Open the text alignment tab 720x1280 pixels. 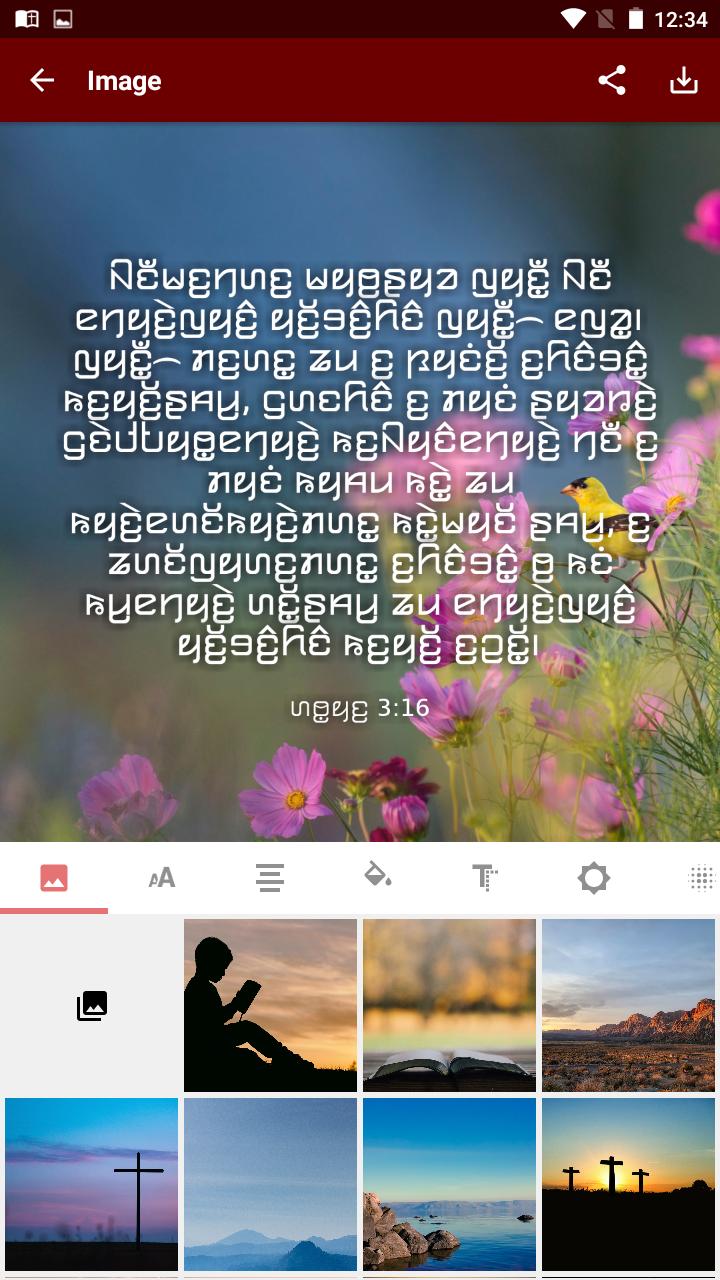[x=270, y=878]
